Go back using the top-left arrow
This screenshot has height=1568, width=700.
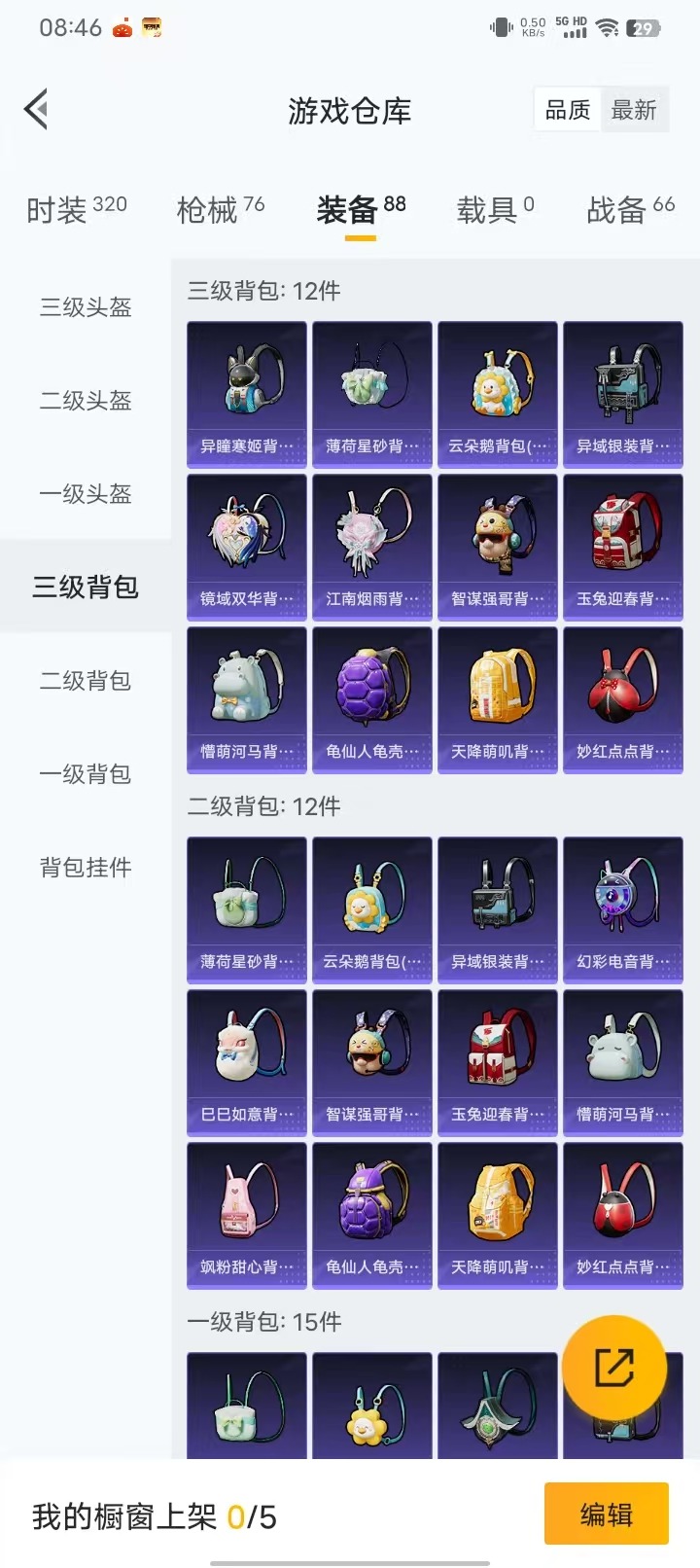click(x=37, y=110)
